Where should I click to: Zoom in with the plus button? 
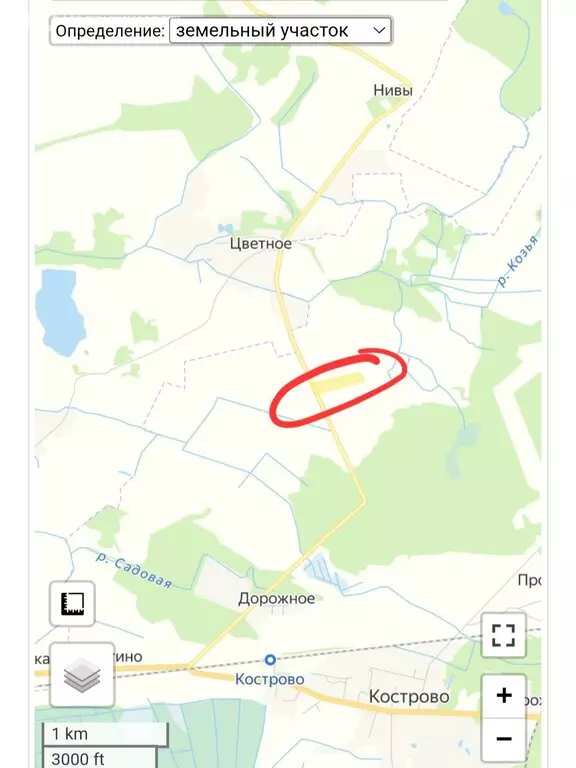coord(504,696)
